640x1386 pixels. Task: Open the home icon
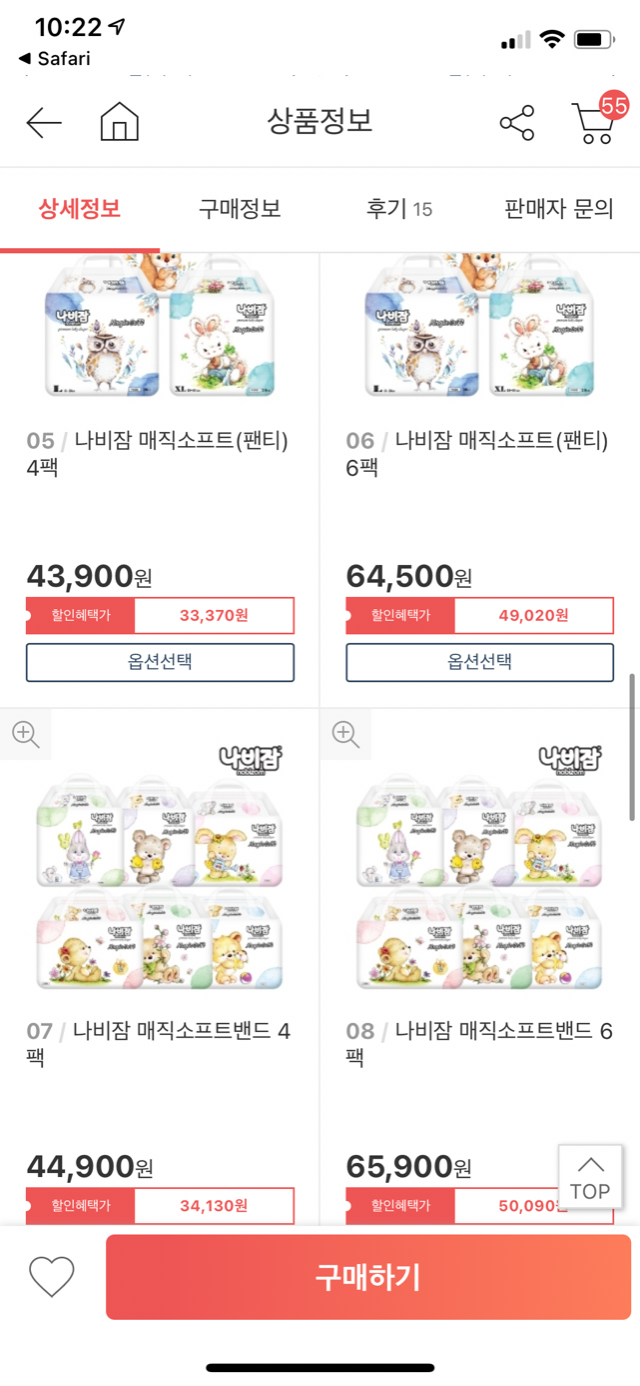coord(119,122)
